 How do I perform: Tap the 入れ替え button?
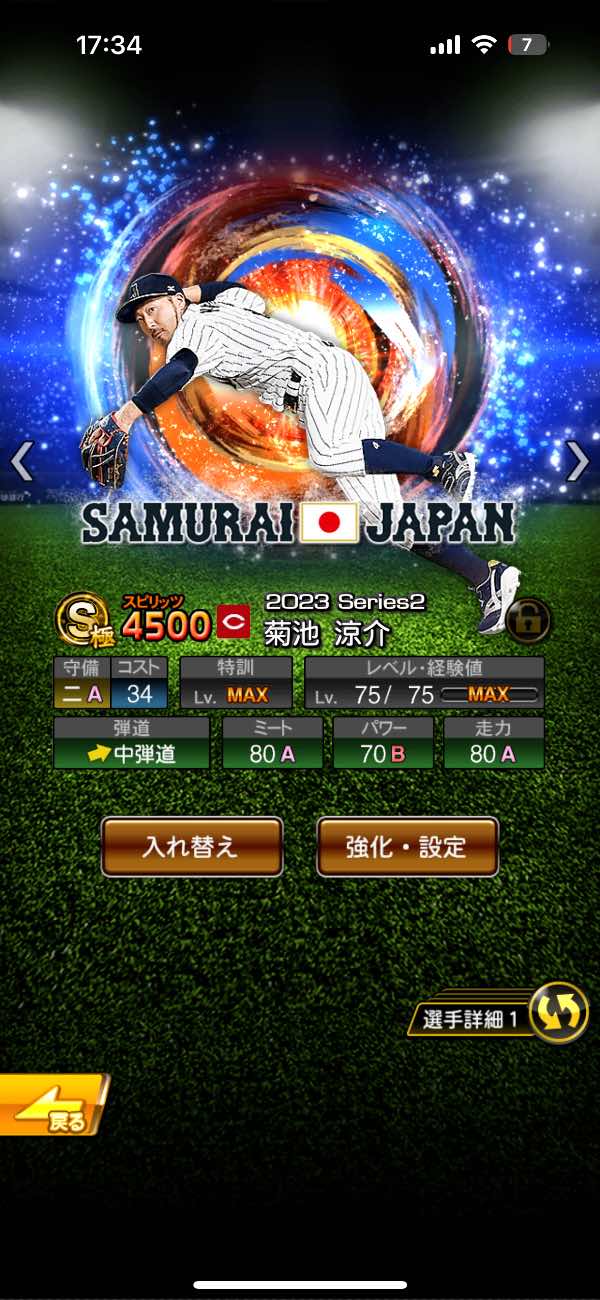(x=191, y=847)
